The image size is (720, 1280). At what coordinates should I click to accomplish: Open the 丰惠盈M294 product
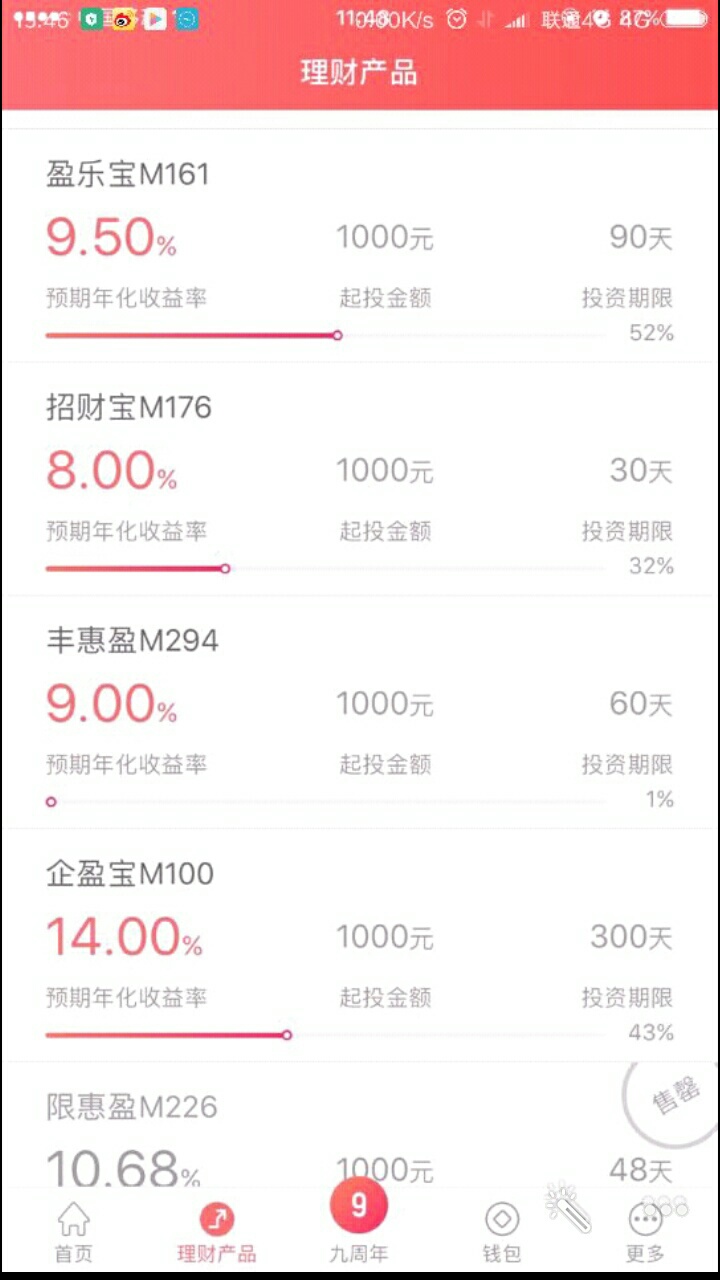point(360,712)
